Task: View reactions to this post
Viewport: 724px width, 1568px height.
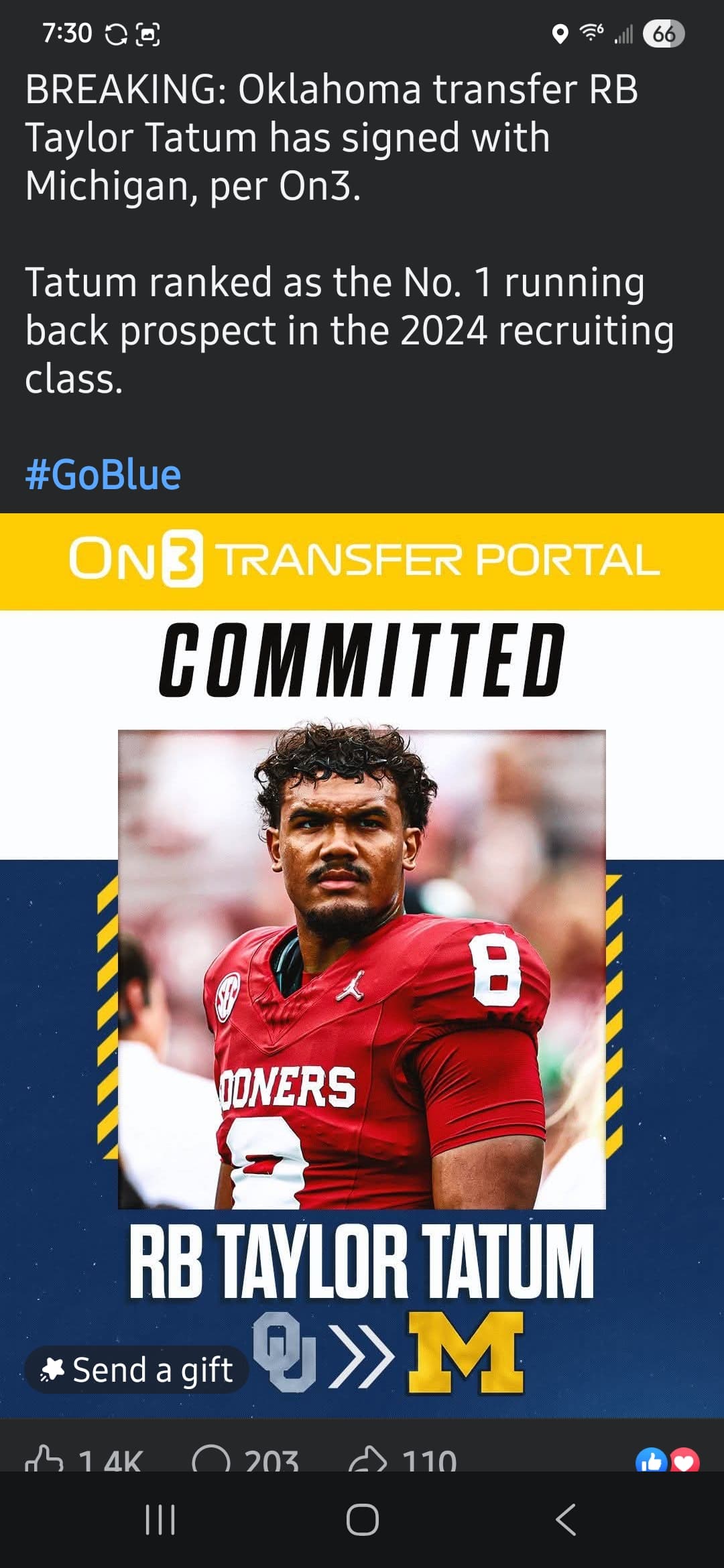Action: (x=667, y=1461)
